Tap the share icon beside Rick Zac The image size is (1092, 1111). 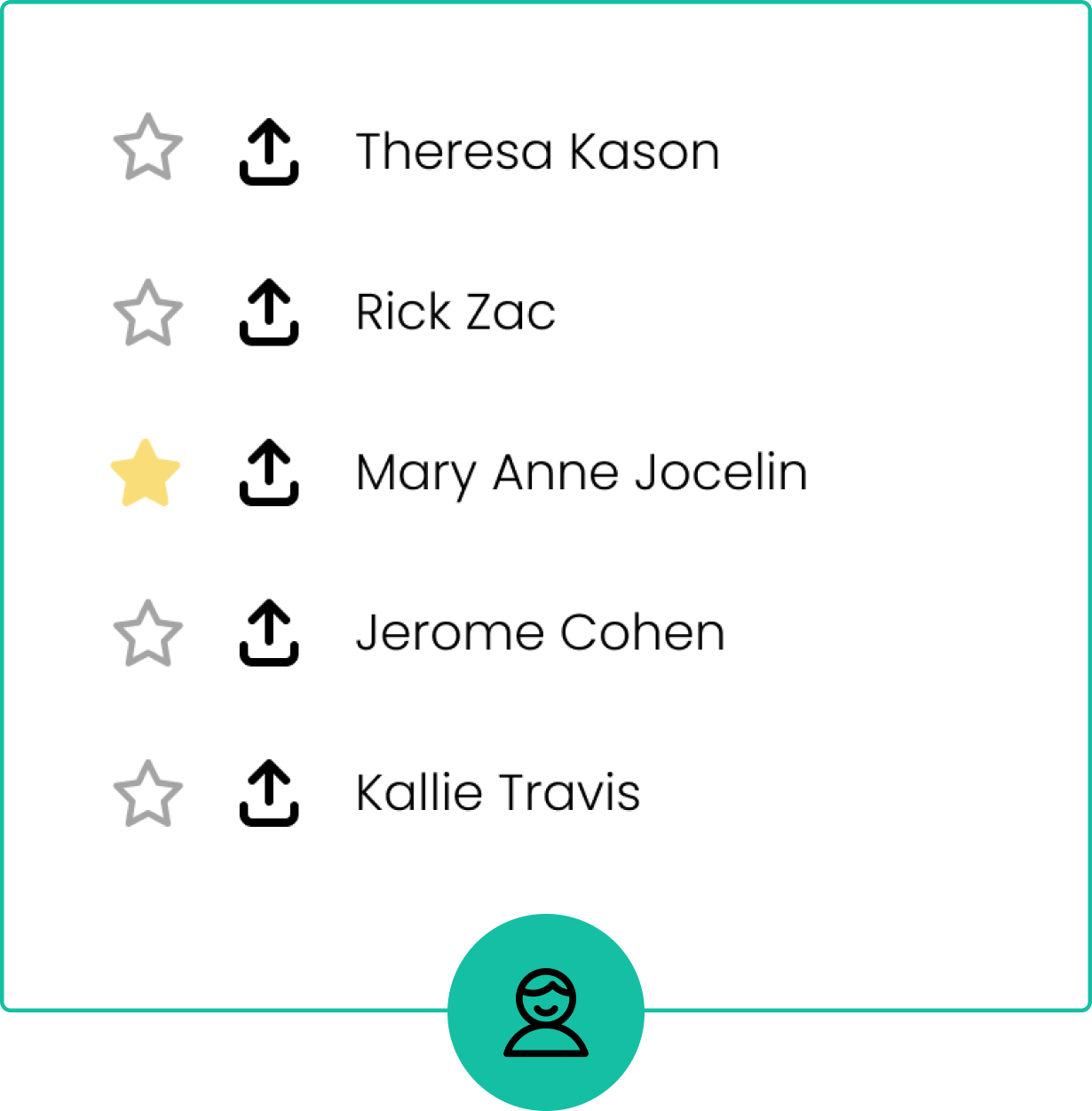[269, 313]
